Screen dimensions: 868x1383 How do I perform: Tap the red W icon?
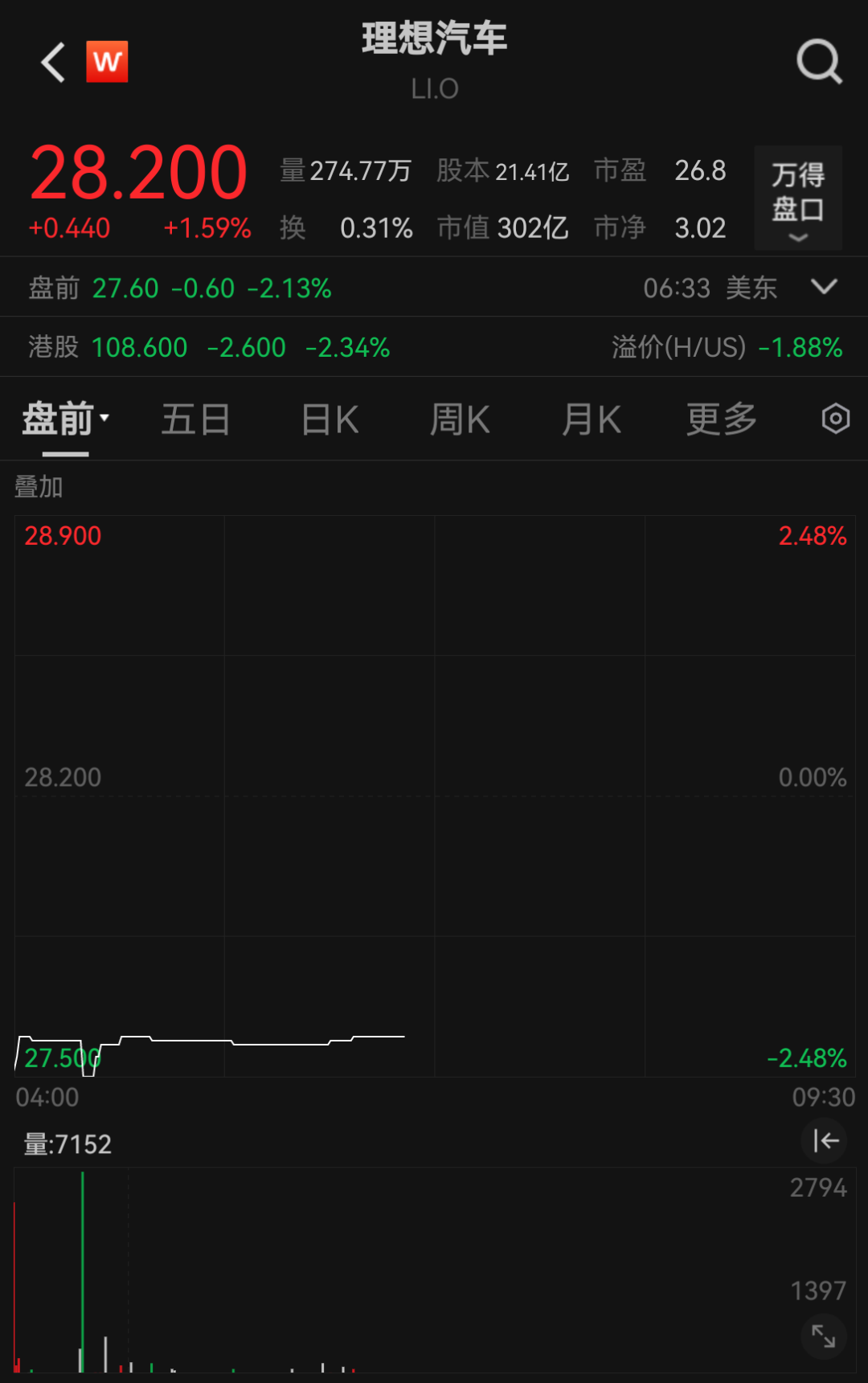click(x=108, y=62)
